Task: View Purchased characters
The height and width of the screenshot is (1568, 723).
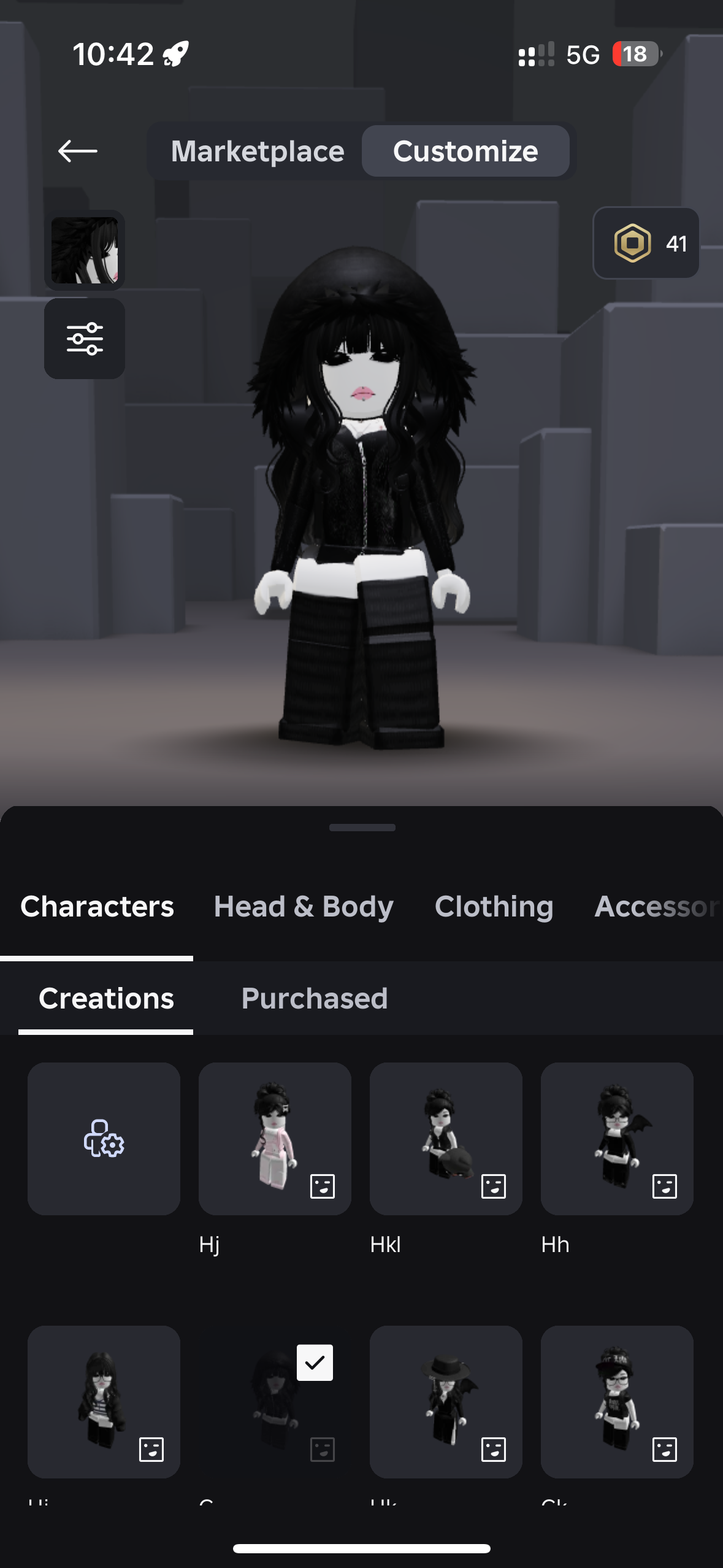Action: pos(315,999)
